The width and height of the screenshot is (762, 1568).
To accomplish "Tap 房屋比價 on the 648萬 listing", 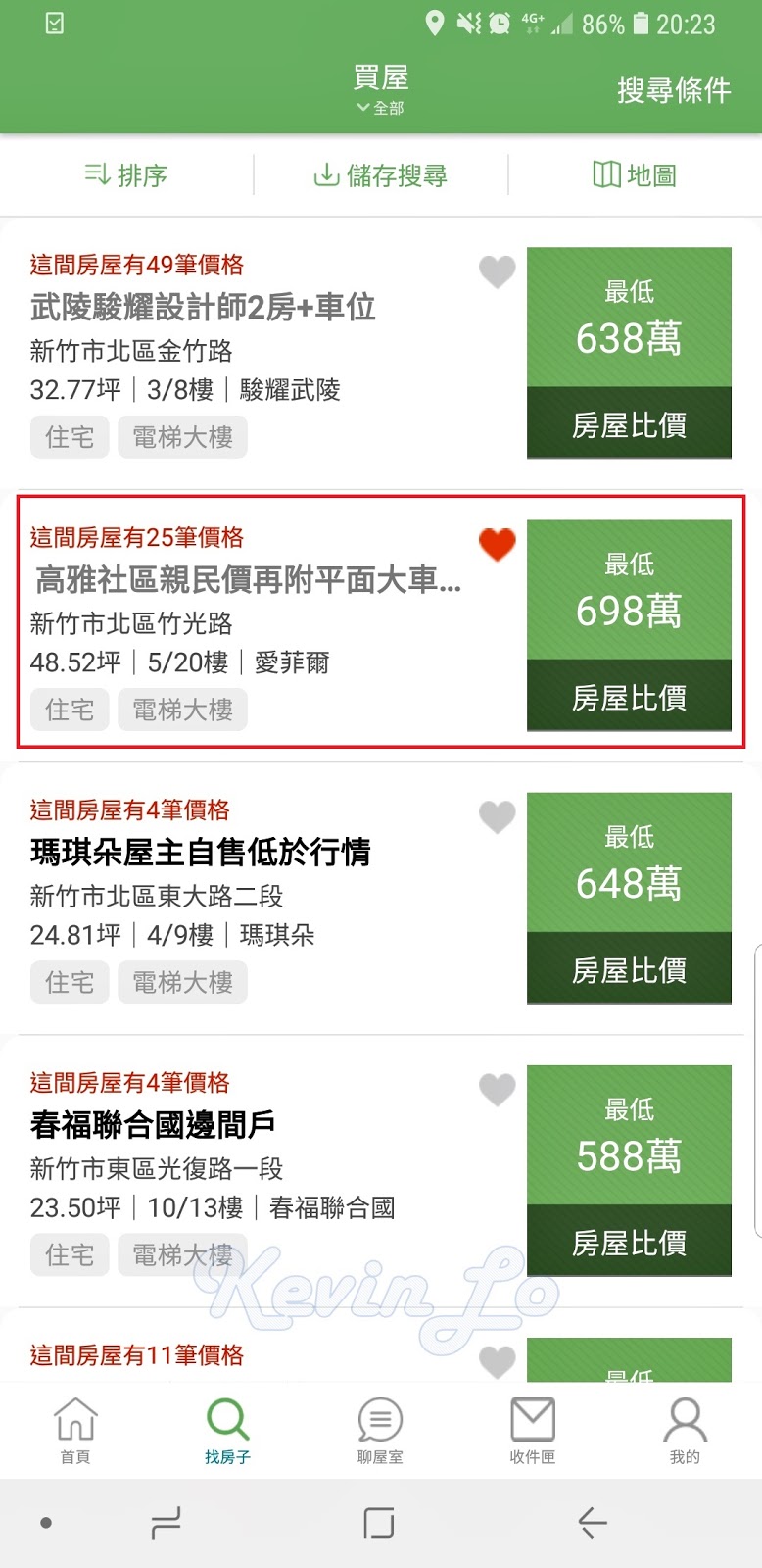I will point(629,968).
